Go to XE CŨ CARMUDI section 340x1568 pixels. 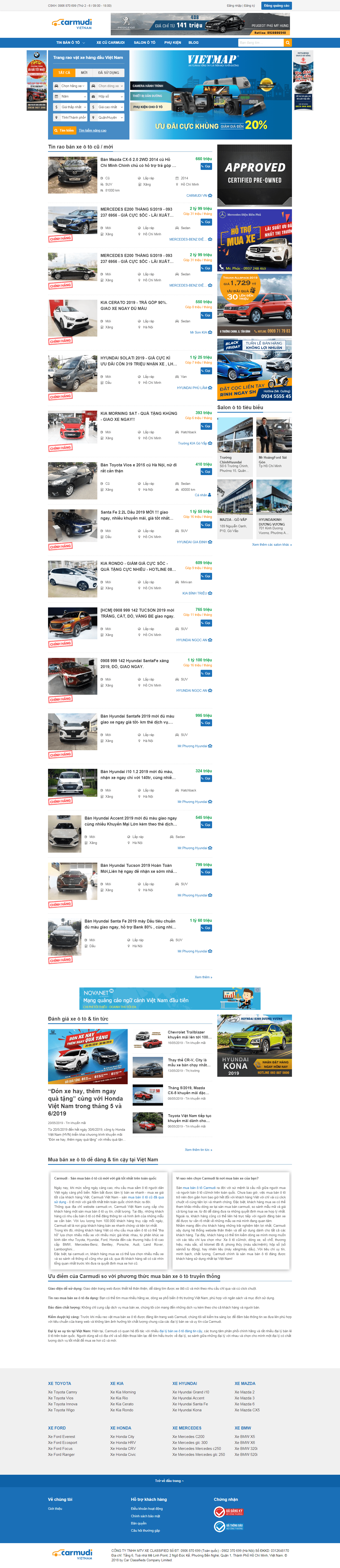[x=110, y=43]
